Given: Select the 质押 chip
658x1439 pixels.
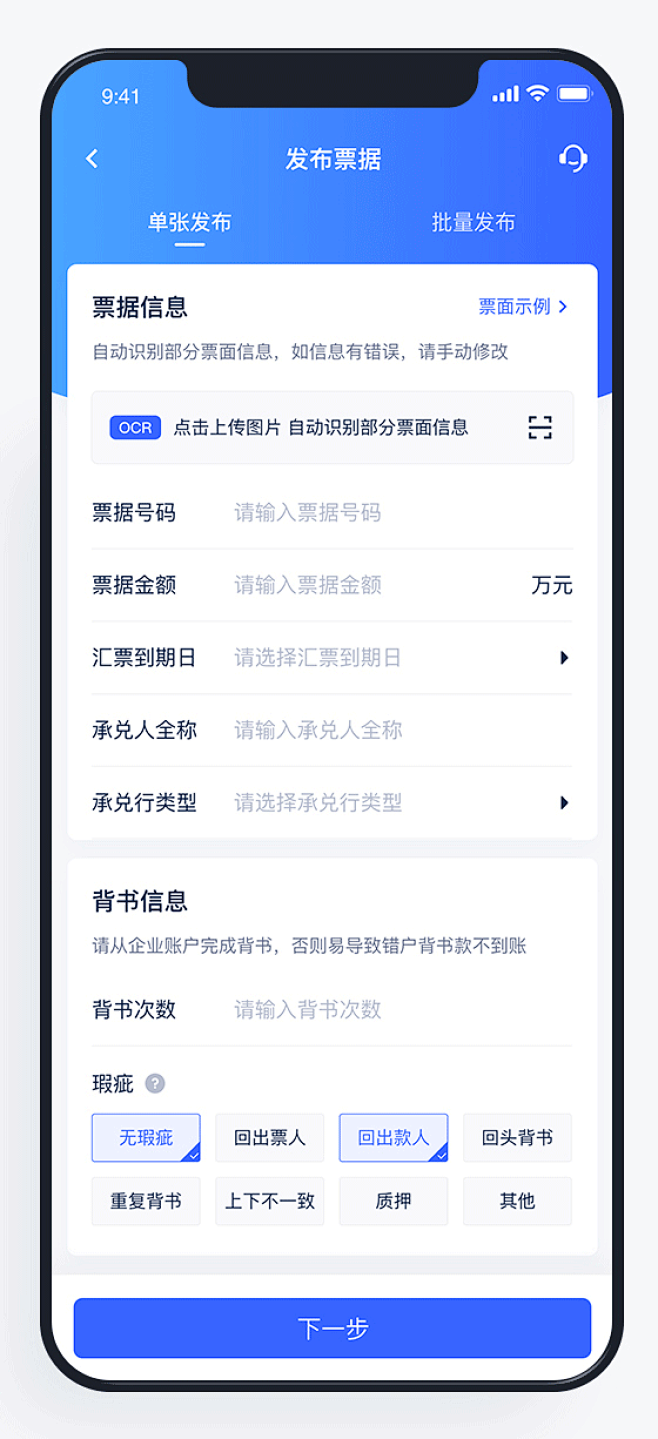Looking at the screenshot, I should pyautogui.click(x=394, y=1201).
